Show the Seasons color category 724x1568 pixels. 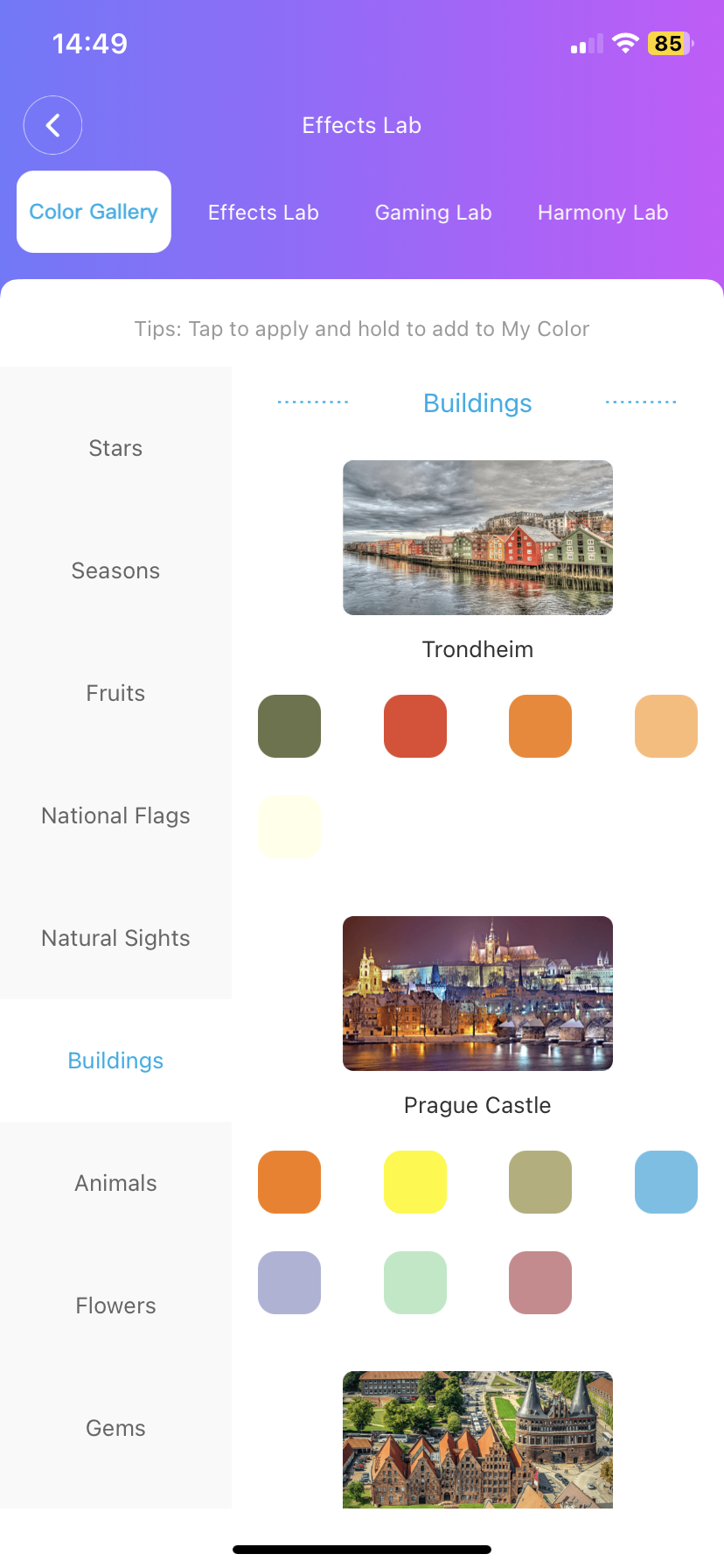pyautogui.click(x=115, y=570)
